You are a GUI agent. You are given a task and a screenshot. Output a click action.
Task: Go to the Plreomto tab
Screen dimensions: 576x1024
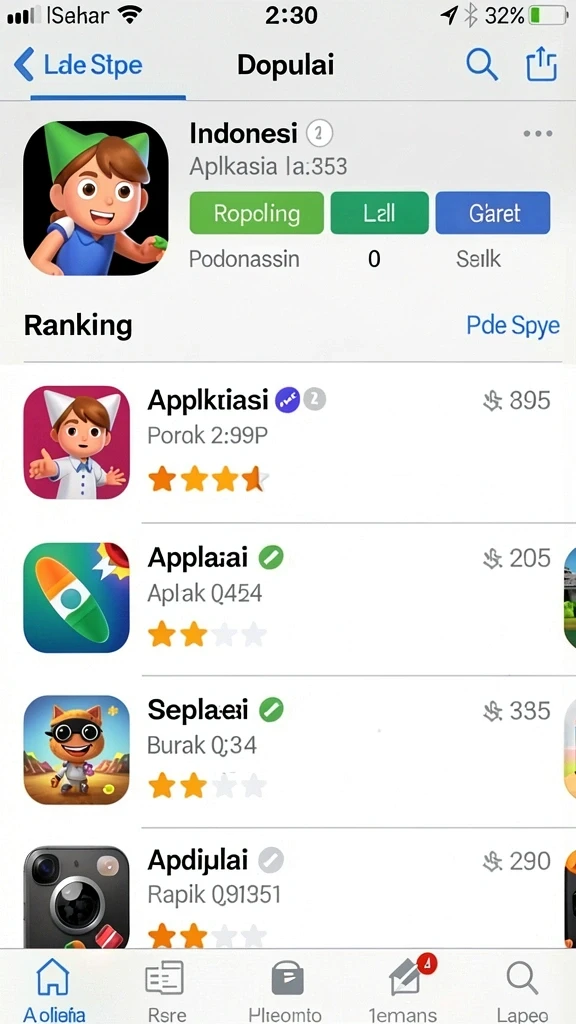tap(285, 987)
